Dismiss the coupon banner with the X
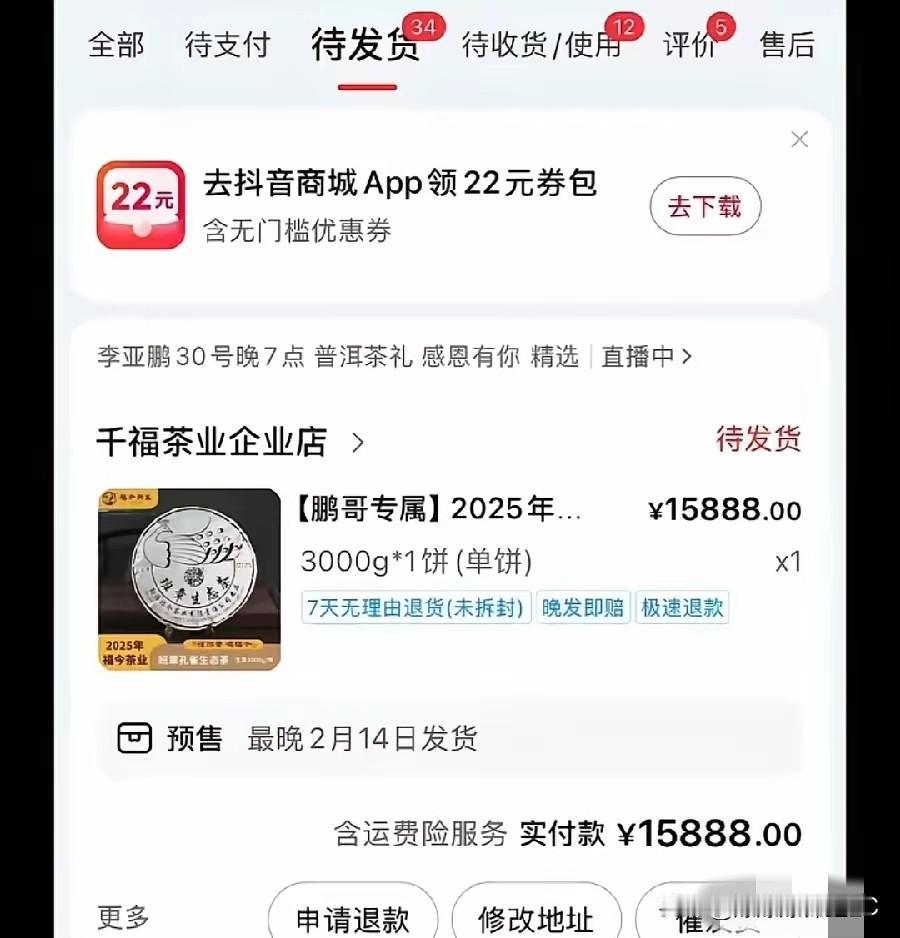 tap(799, 139)
